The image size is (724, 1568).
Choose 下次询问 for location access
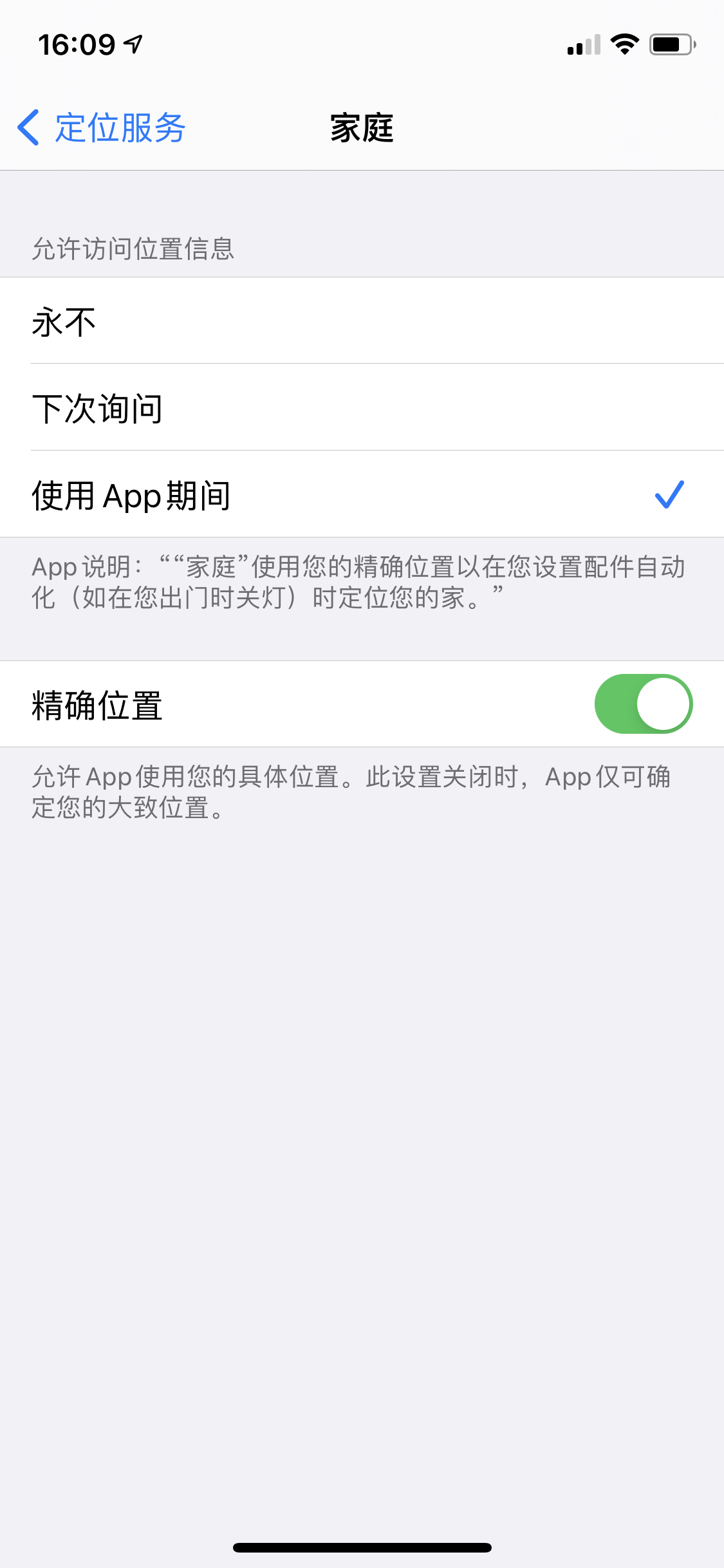click(362, 408)
